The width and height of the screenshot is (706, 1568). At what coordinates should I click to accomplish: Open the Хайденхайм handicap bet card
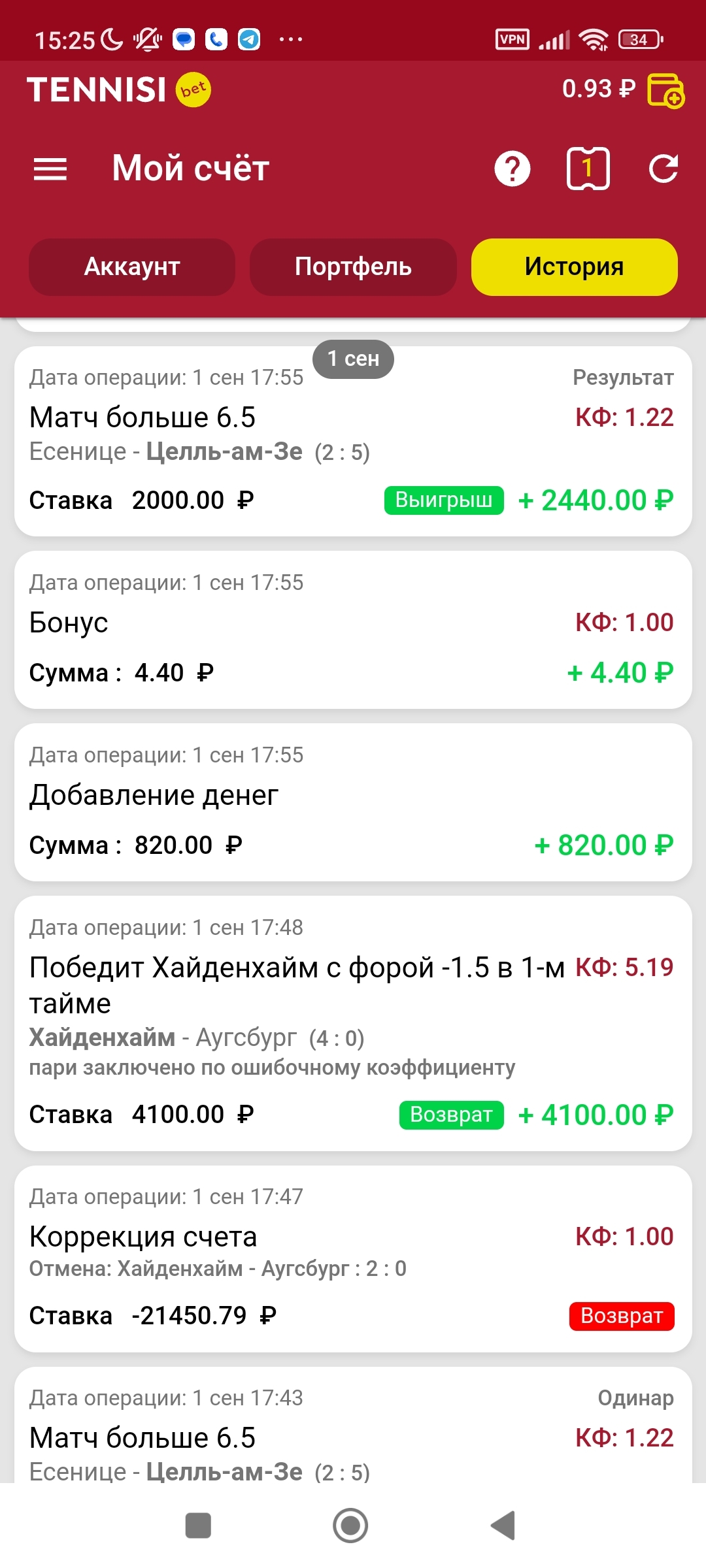pos(353,1023)
